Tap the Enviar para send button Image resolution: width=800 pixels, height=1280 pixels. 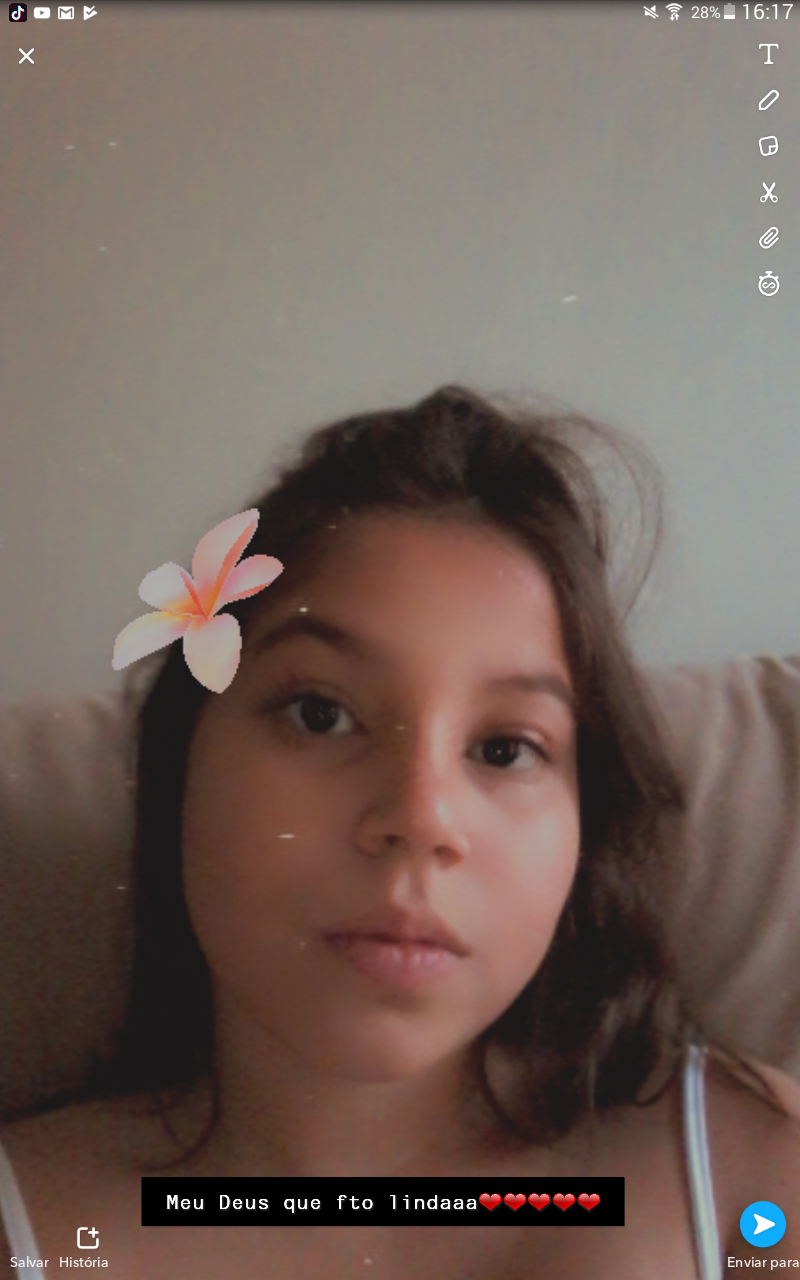[763, 1235]
